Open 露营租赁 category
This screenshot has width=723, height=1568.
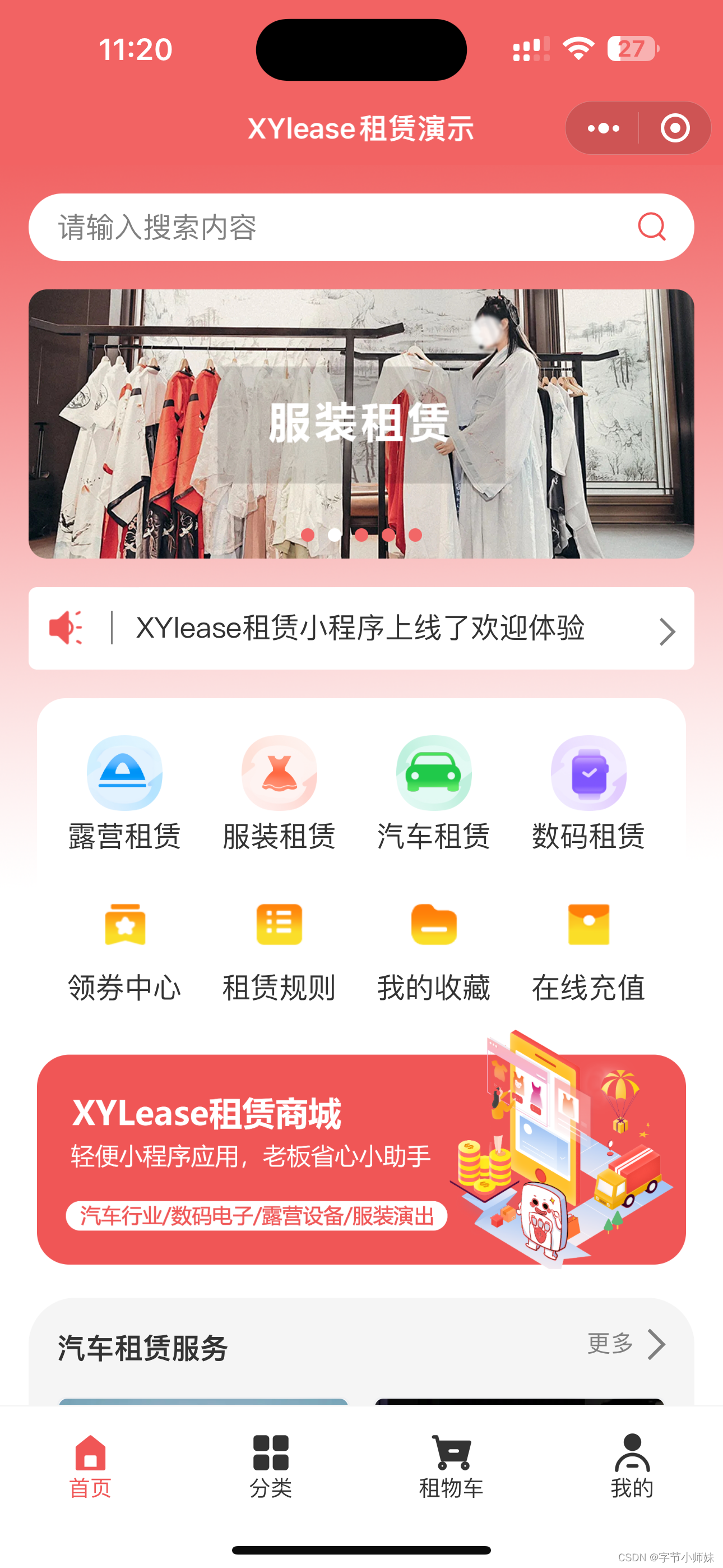[x=125, y=793]
